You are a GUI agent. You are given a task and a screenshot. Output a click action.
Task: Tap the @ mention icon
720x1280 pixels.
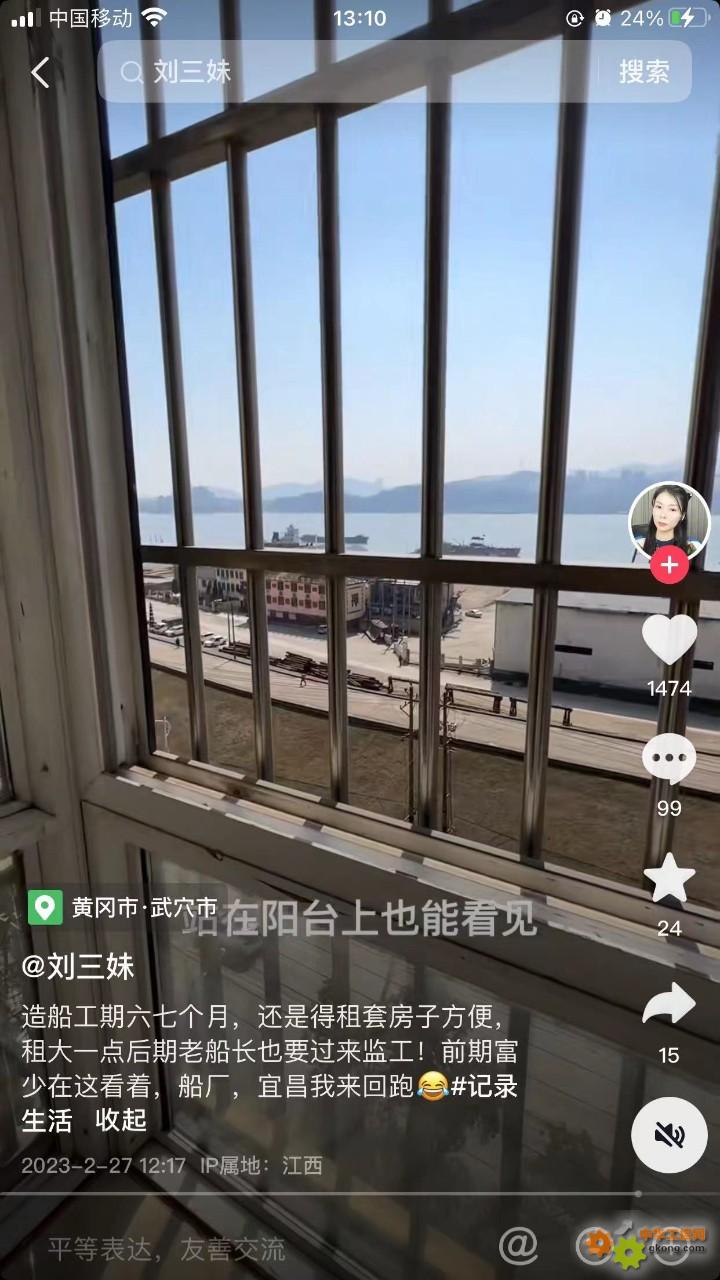pos(518,1246)
